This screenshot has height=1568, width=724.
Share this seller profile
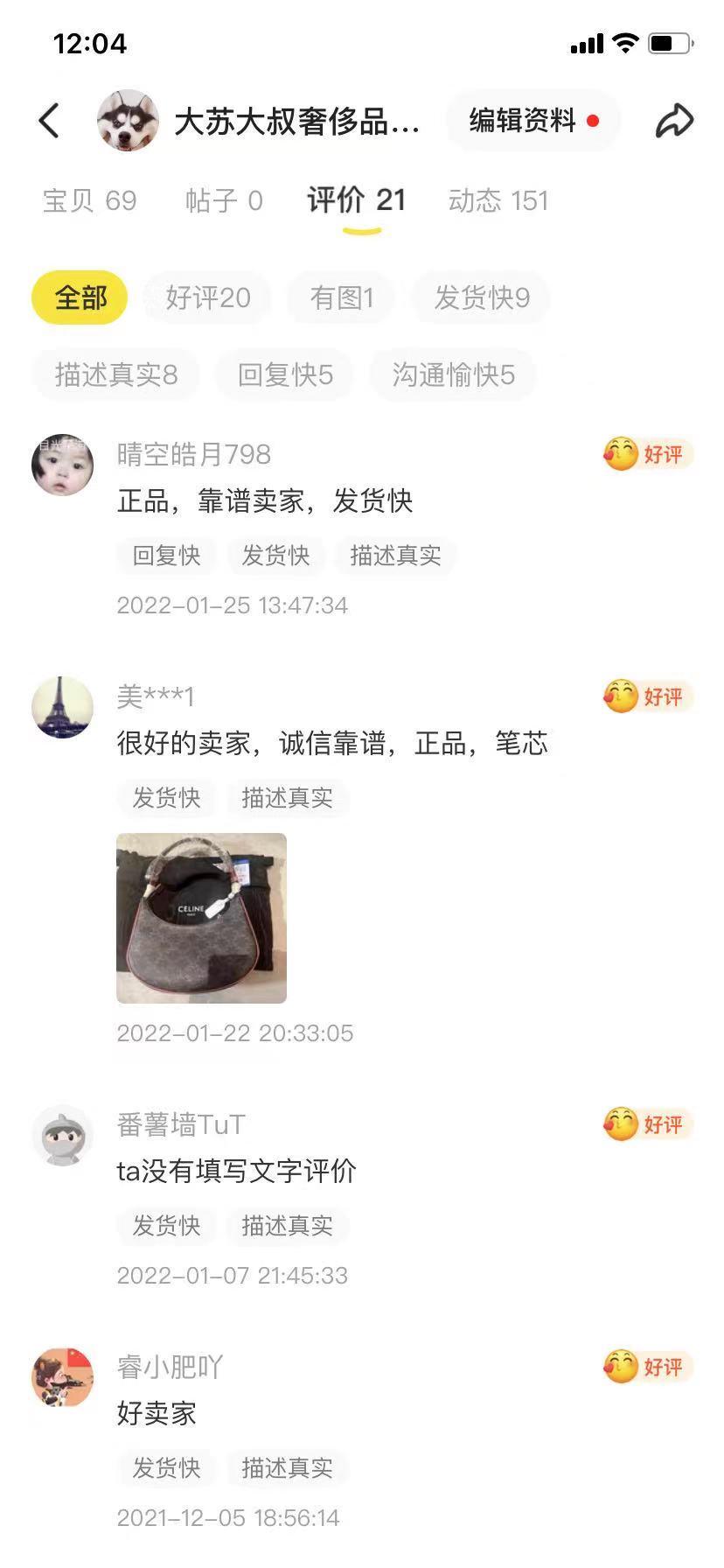pos(674,121)
